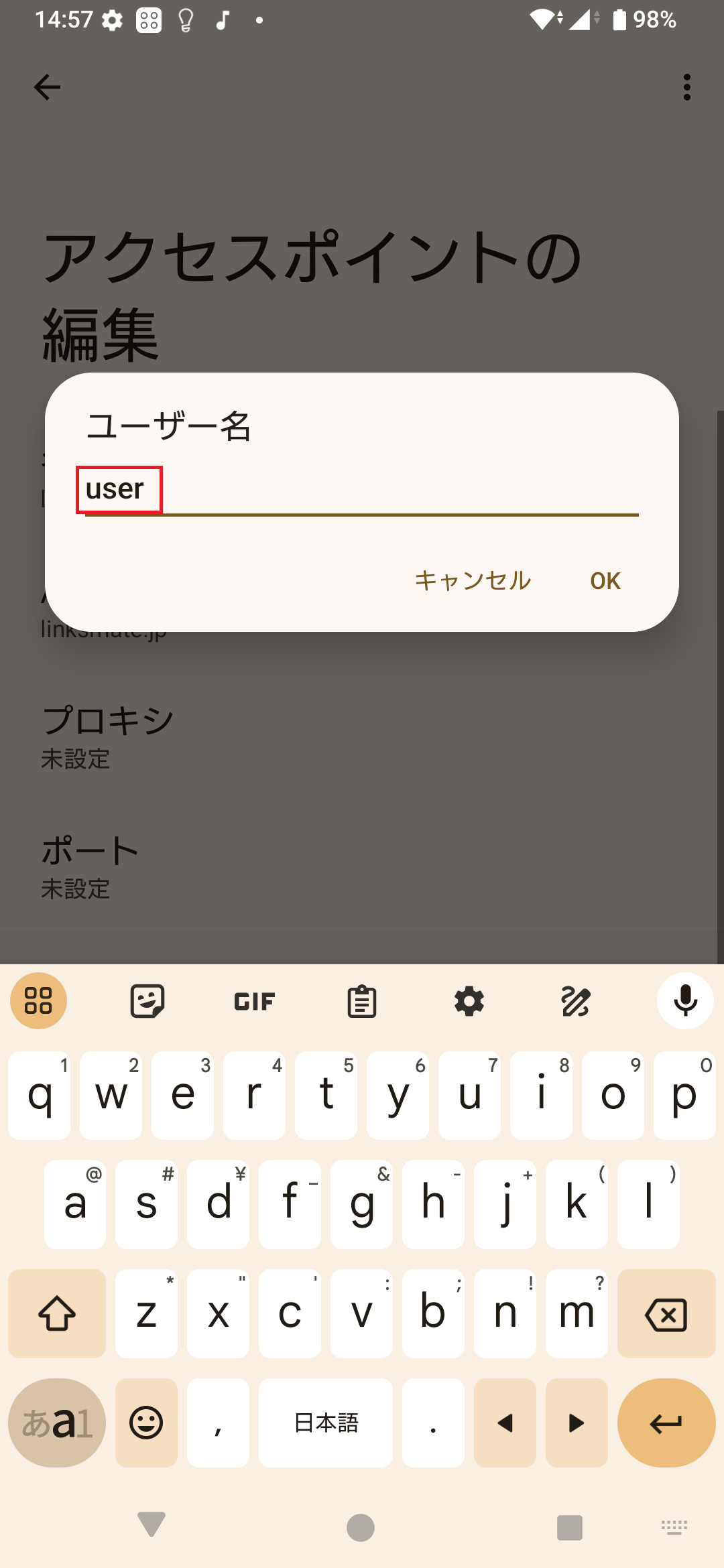Tap the shift key

57,1314
